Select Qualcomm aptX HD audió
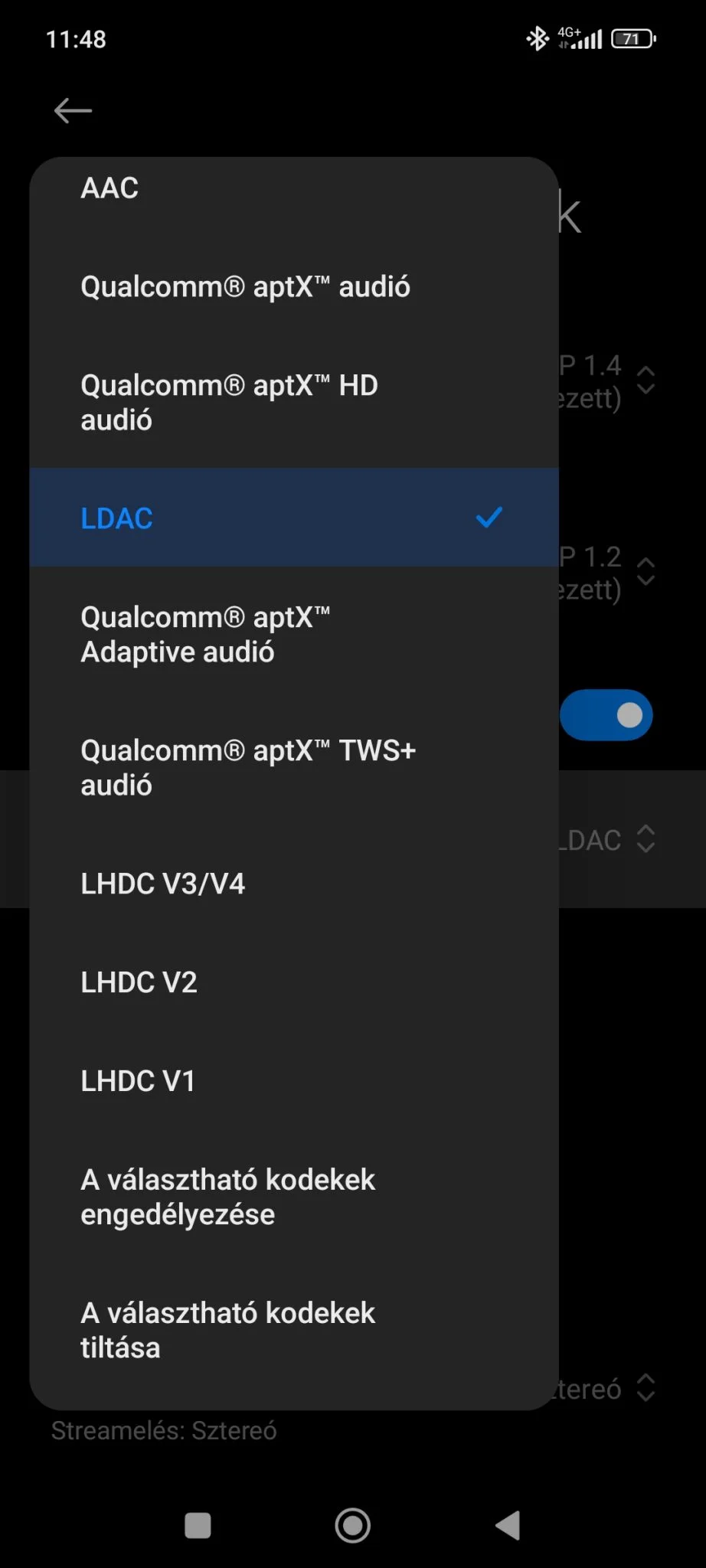This screenshot has height=1568, width=706. (294, 403)
